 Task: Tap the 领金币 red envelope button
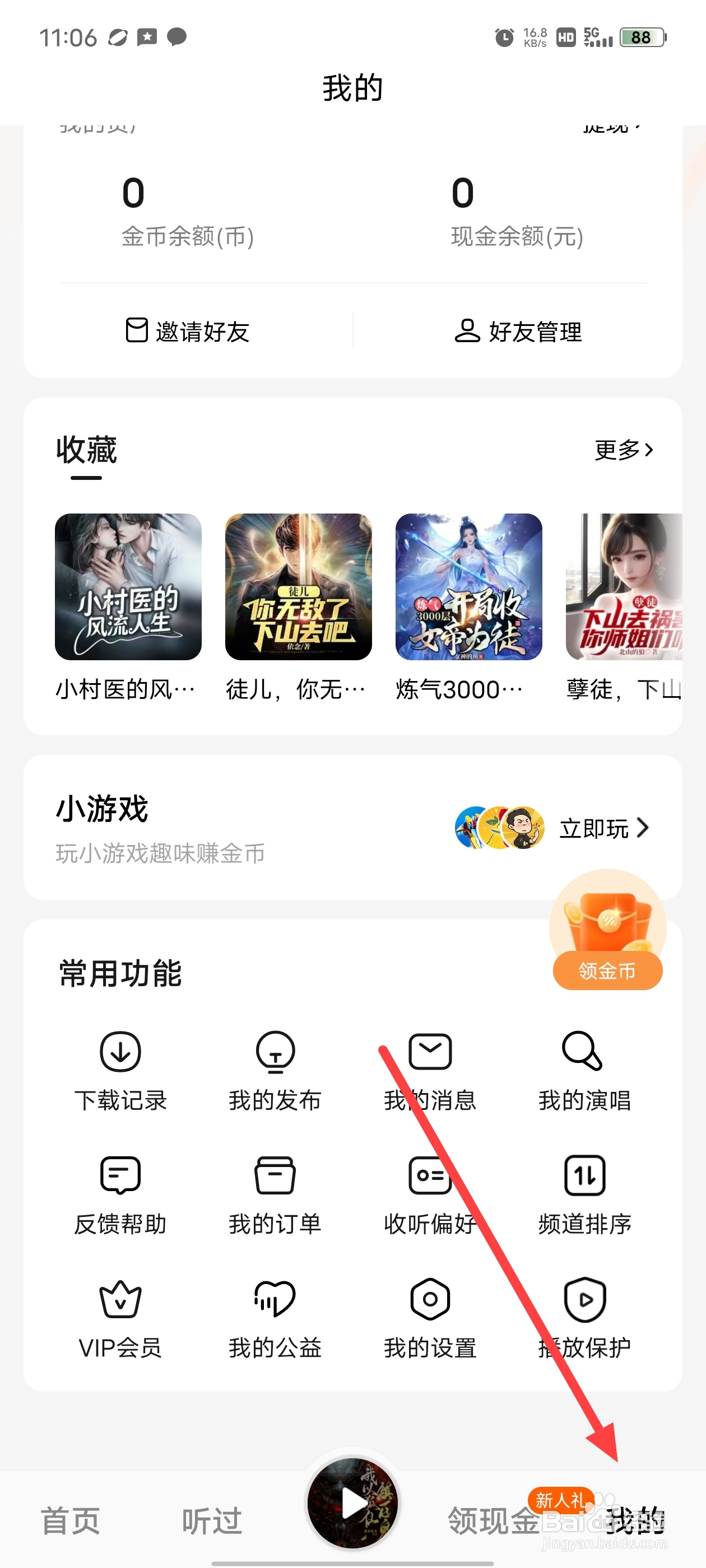click(x=607, y=970)
